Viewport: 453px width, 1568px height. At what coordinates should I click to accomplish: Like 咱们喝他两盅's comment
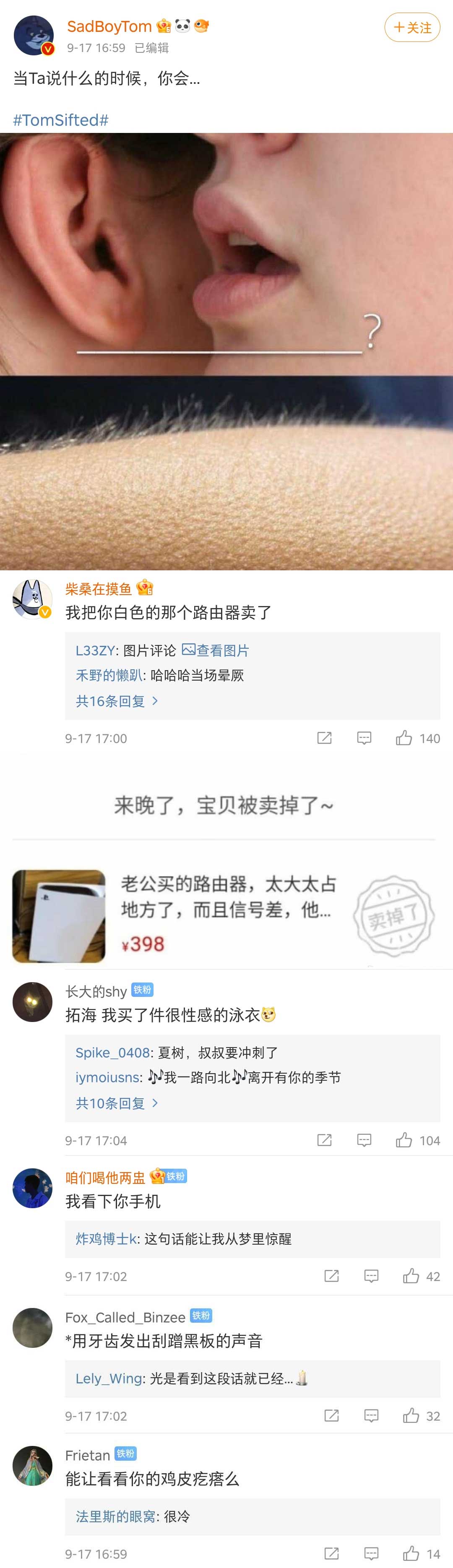(x=411, y=1276)
